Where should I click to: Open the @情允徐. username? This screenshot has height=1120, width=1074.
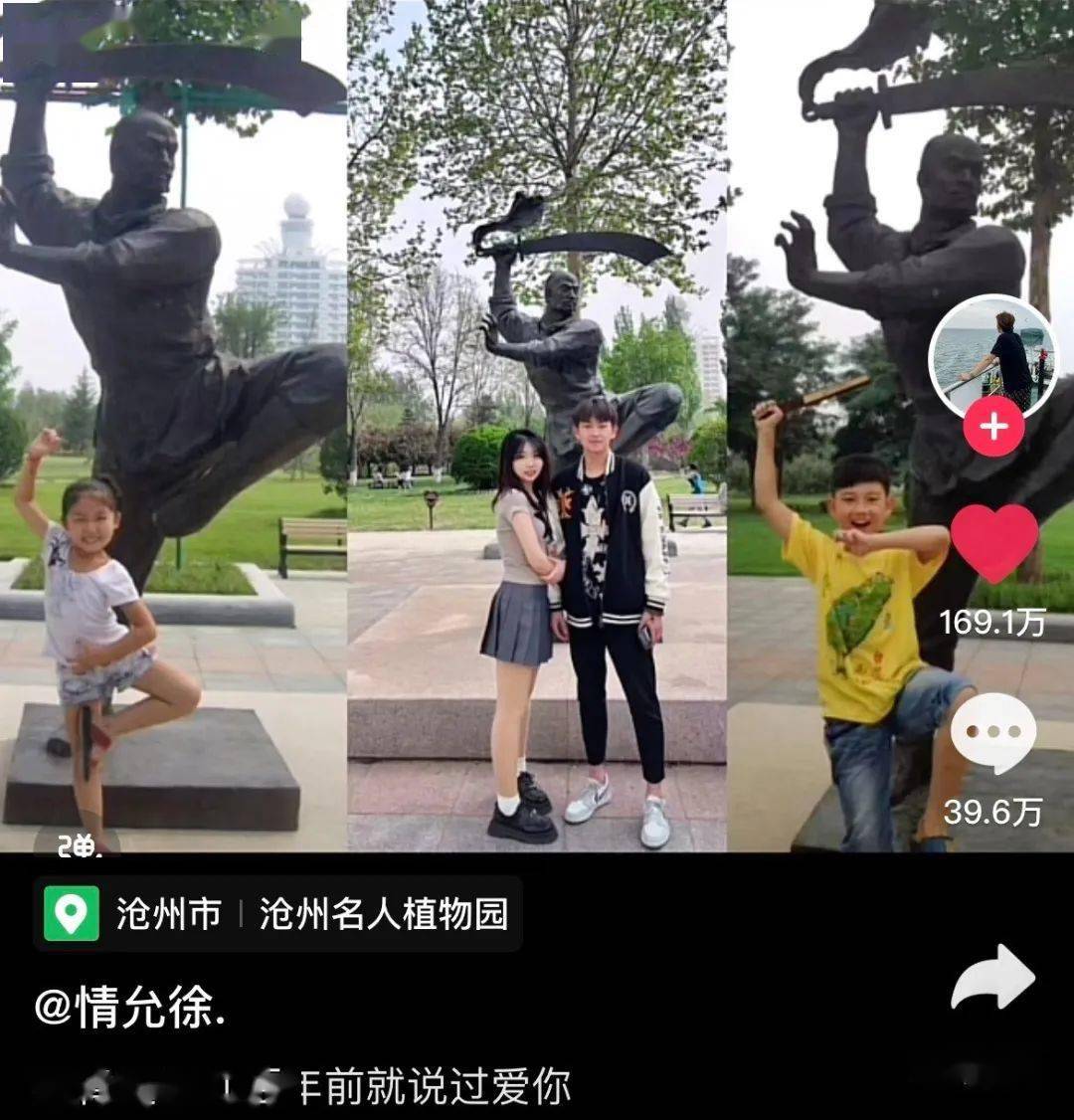pos(129,1008)
